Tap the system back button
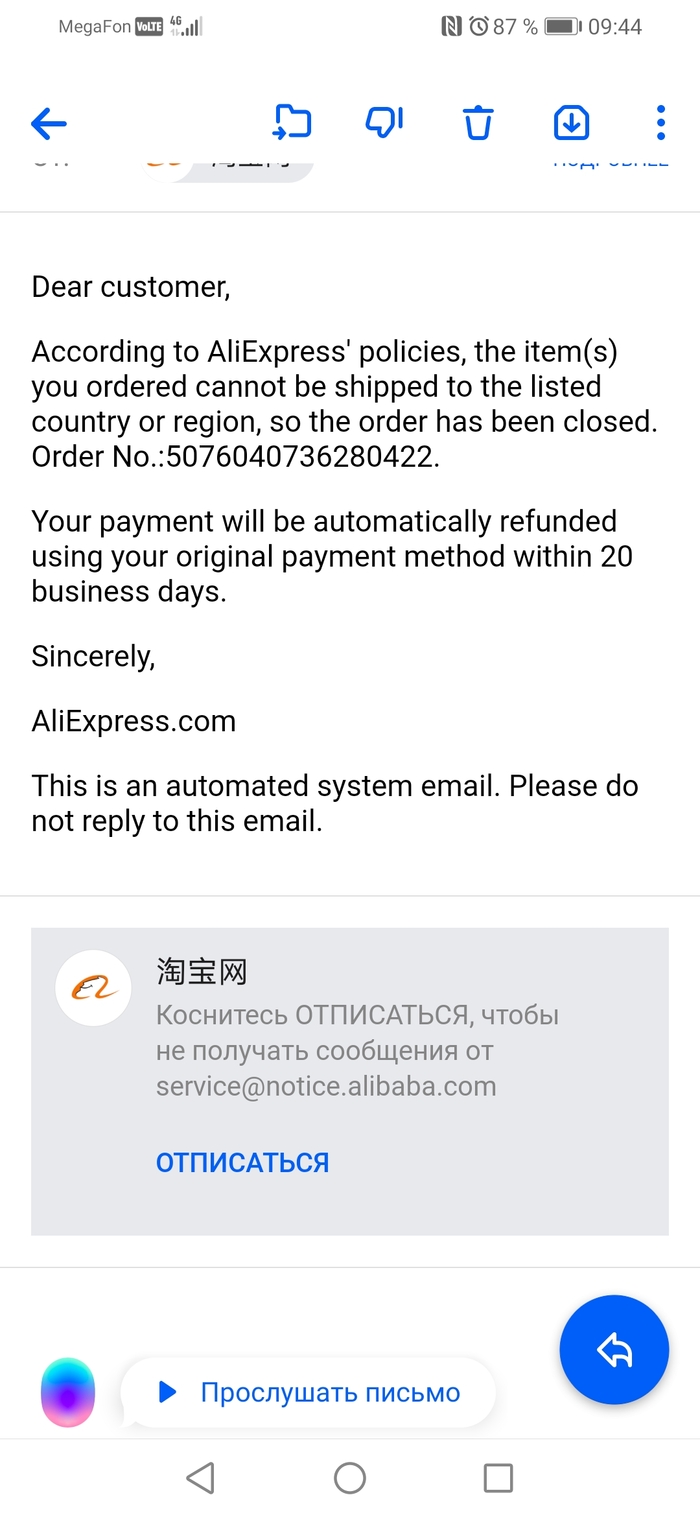 201,1478
